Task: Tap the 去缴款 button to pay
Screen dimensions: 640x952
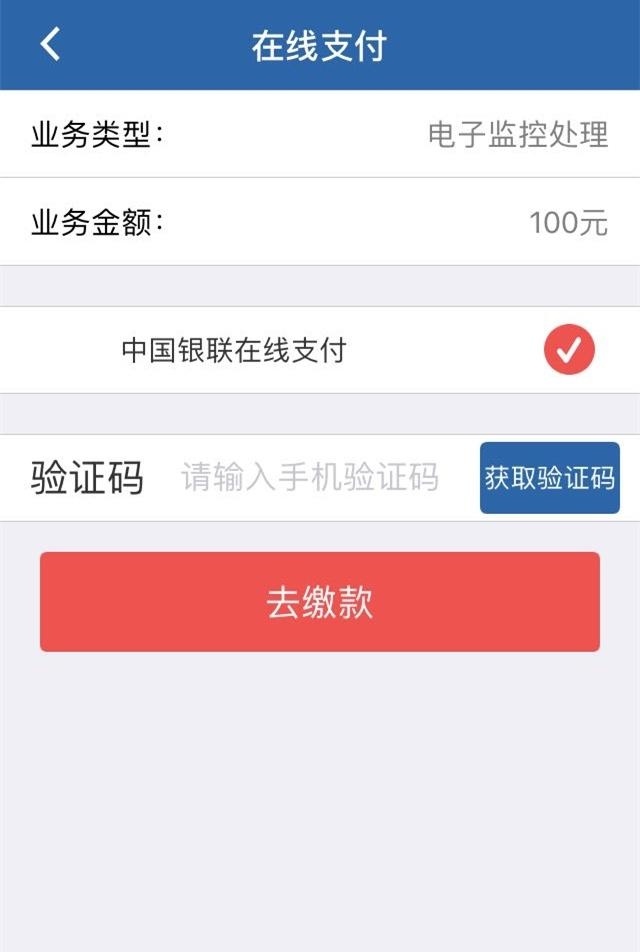Action: point(320,602)
